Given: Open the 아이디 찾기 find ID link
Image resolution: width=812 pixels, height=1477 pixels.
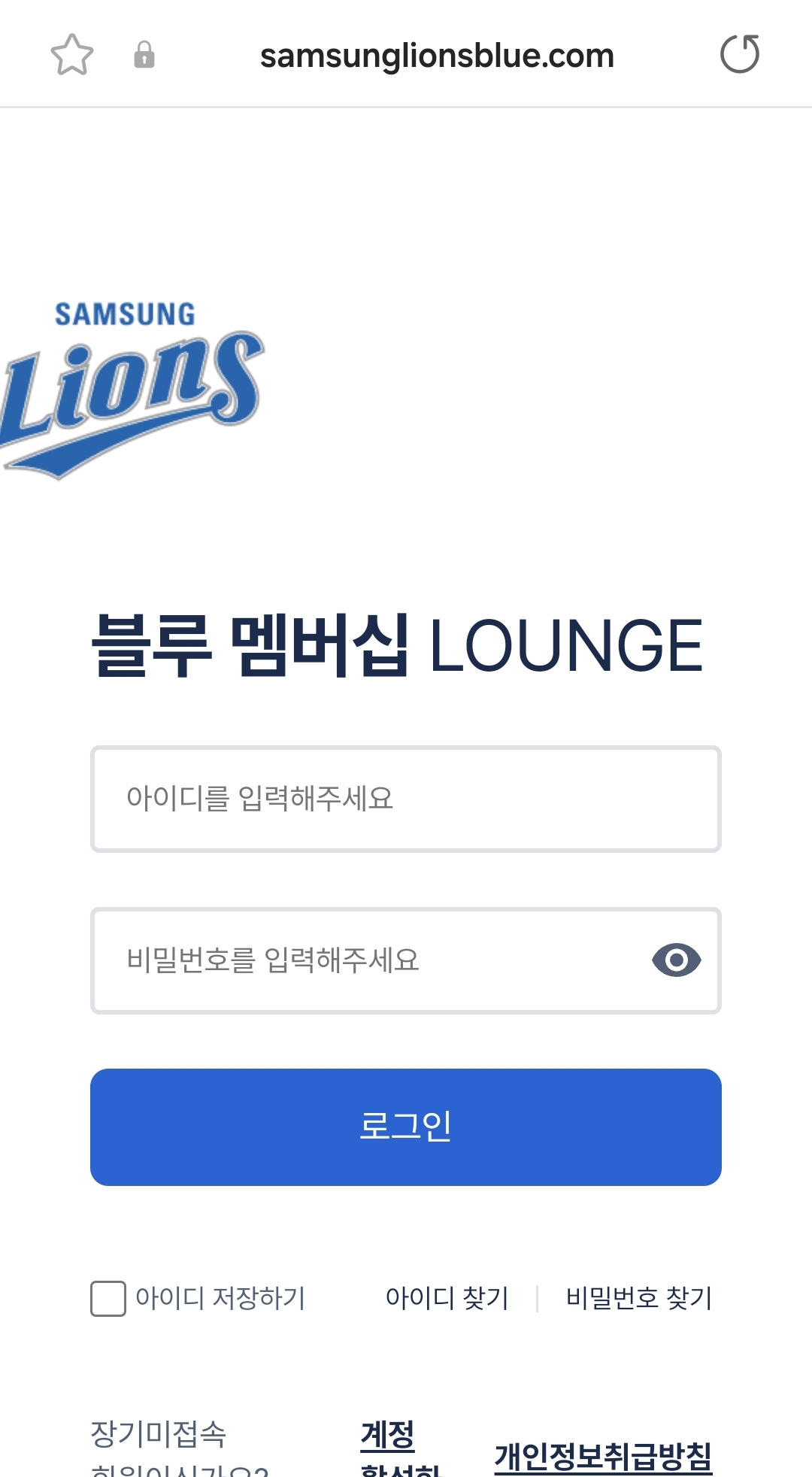Looking at the screenshot, I should (x=447, y=1296).
